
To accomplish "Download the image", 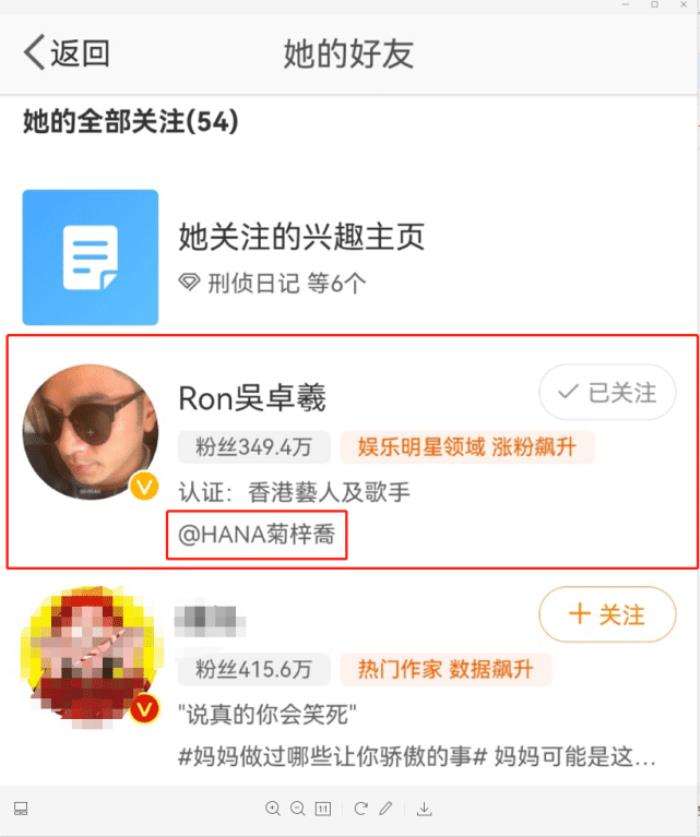I will coord(424,808).
